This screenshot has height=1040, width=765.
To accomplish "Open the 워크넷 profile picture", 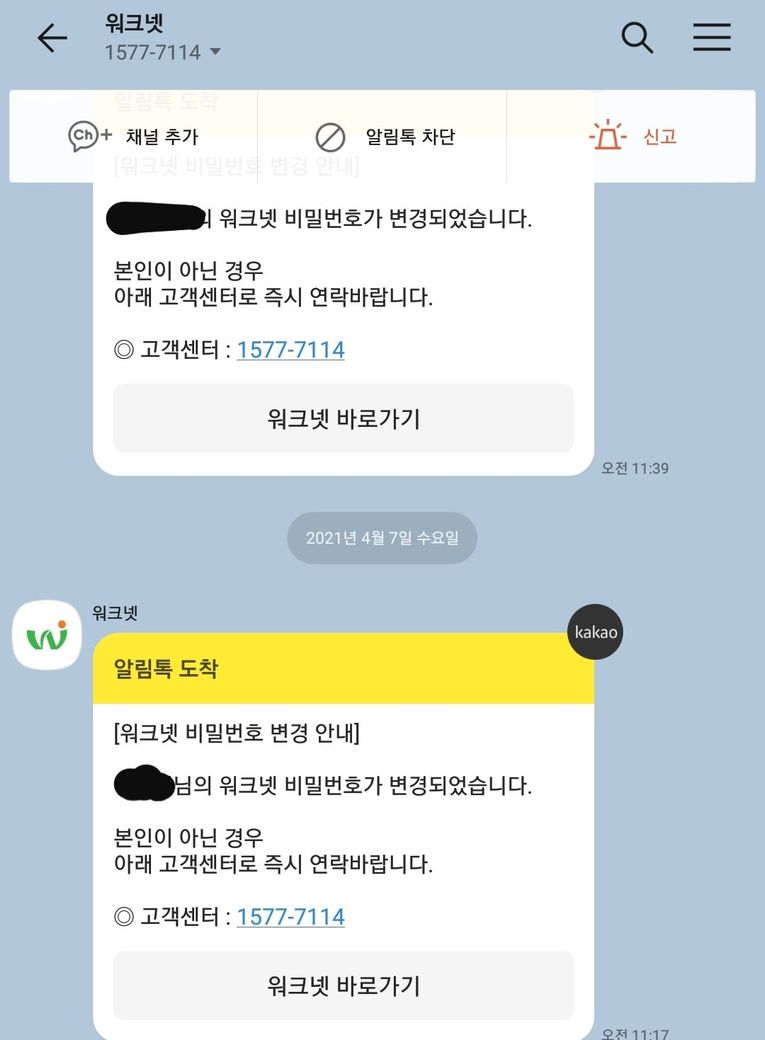I will (47, 635).
